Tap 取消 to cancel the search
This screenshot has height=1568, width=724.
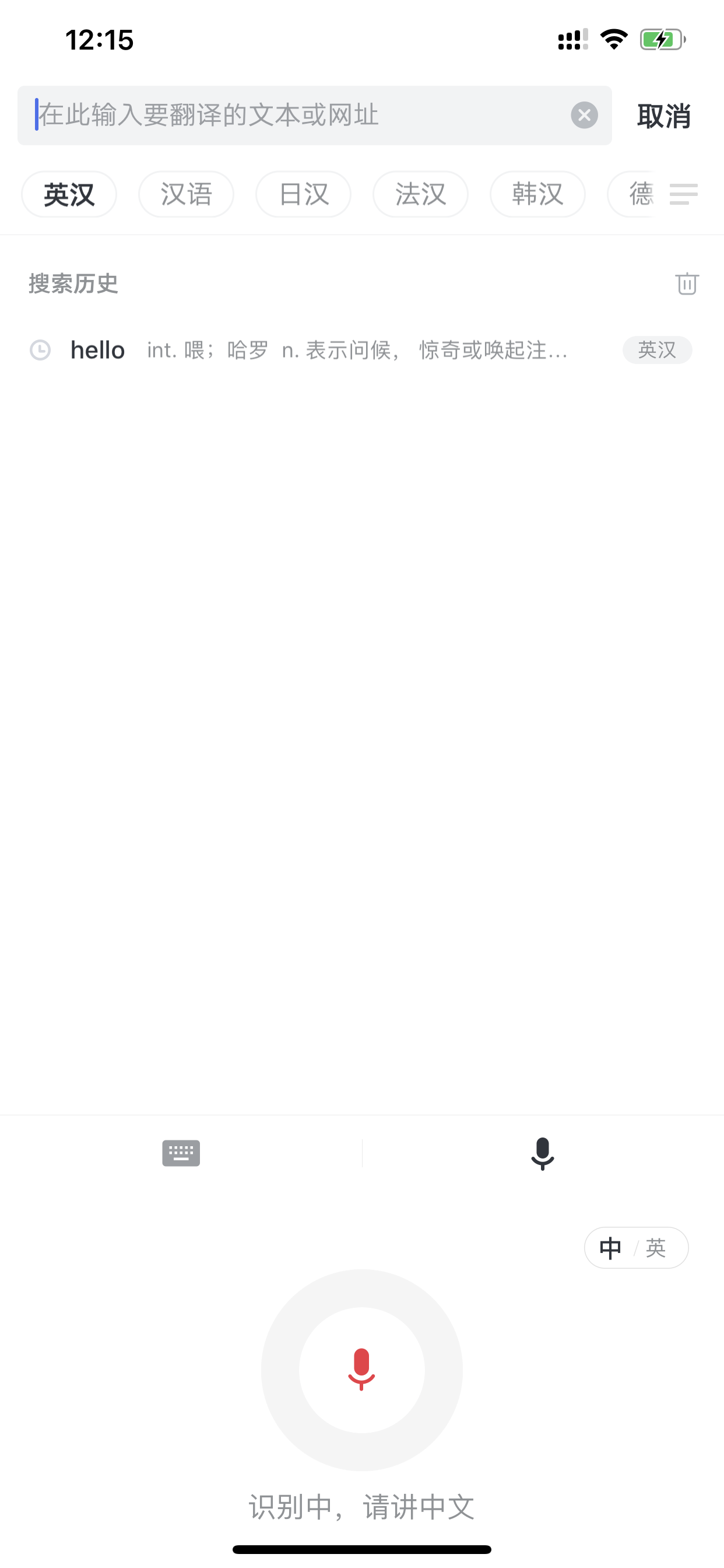[x=664, y=116]
